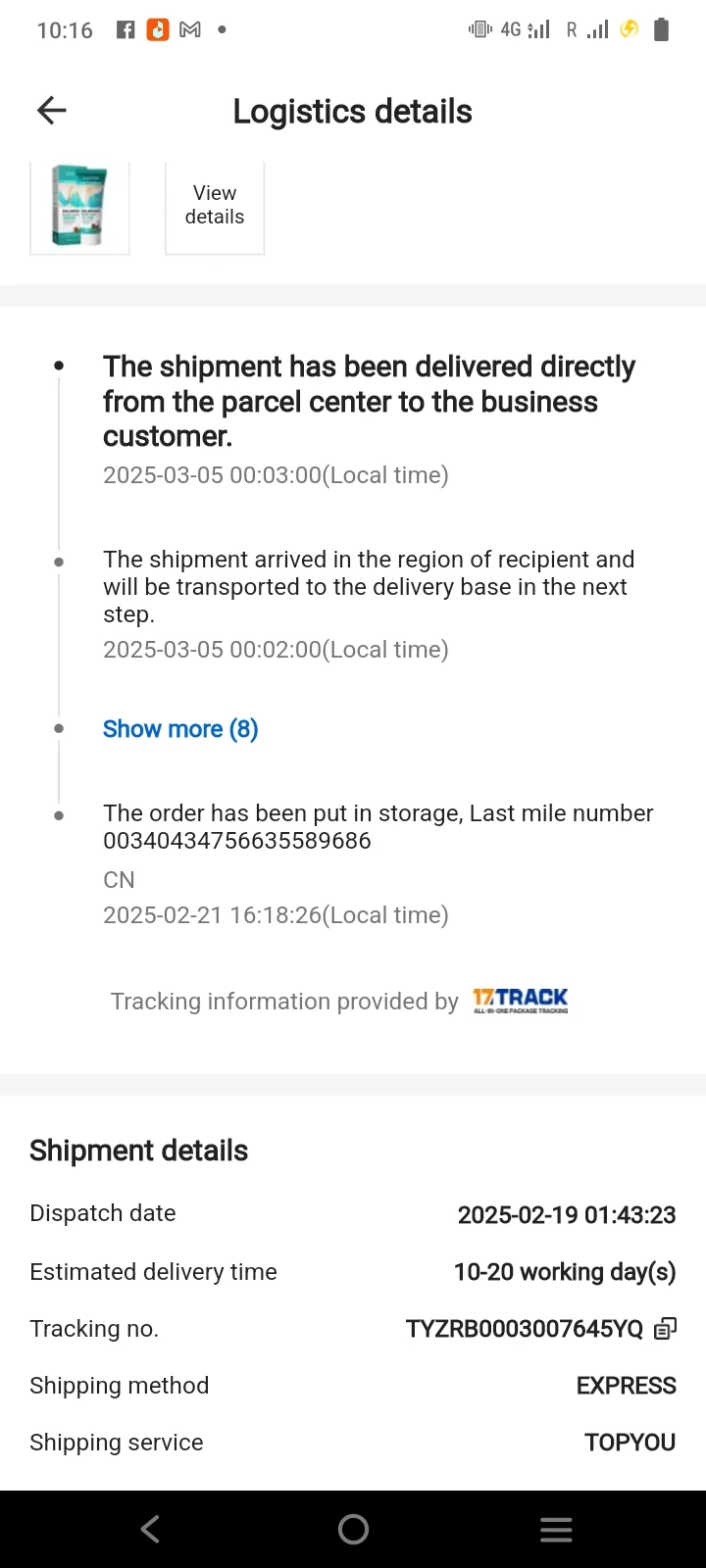Tap the View details button
706x1568 pixels.
(215, 206)
